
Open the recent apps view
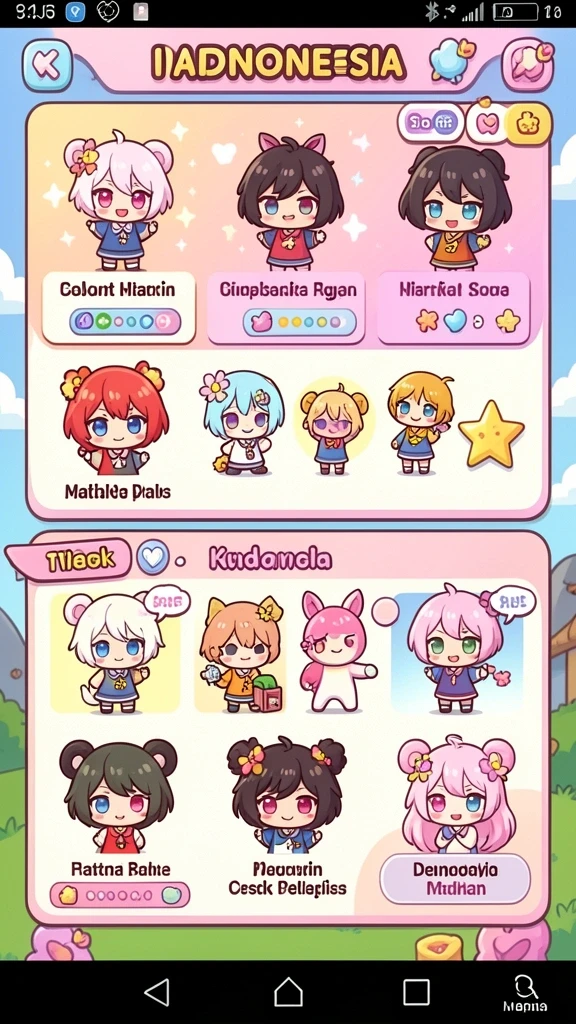pos(416,992)
